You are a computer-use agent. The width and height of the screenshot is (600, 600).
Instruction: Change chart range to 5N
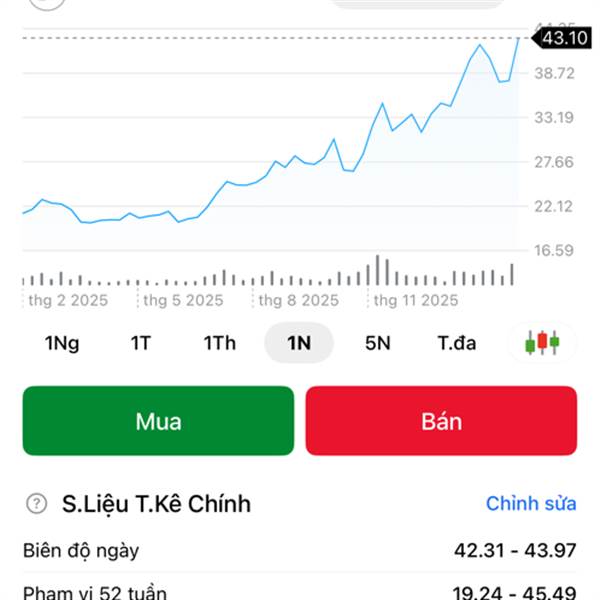[378, 343]
